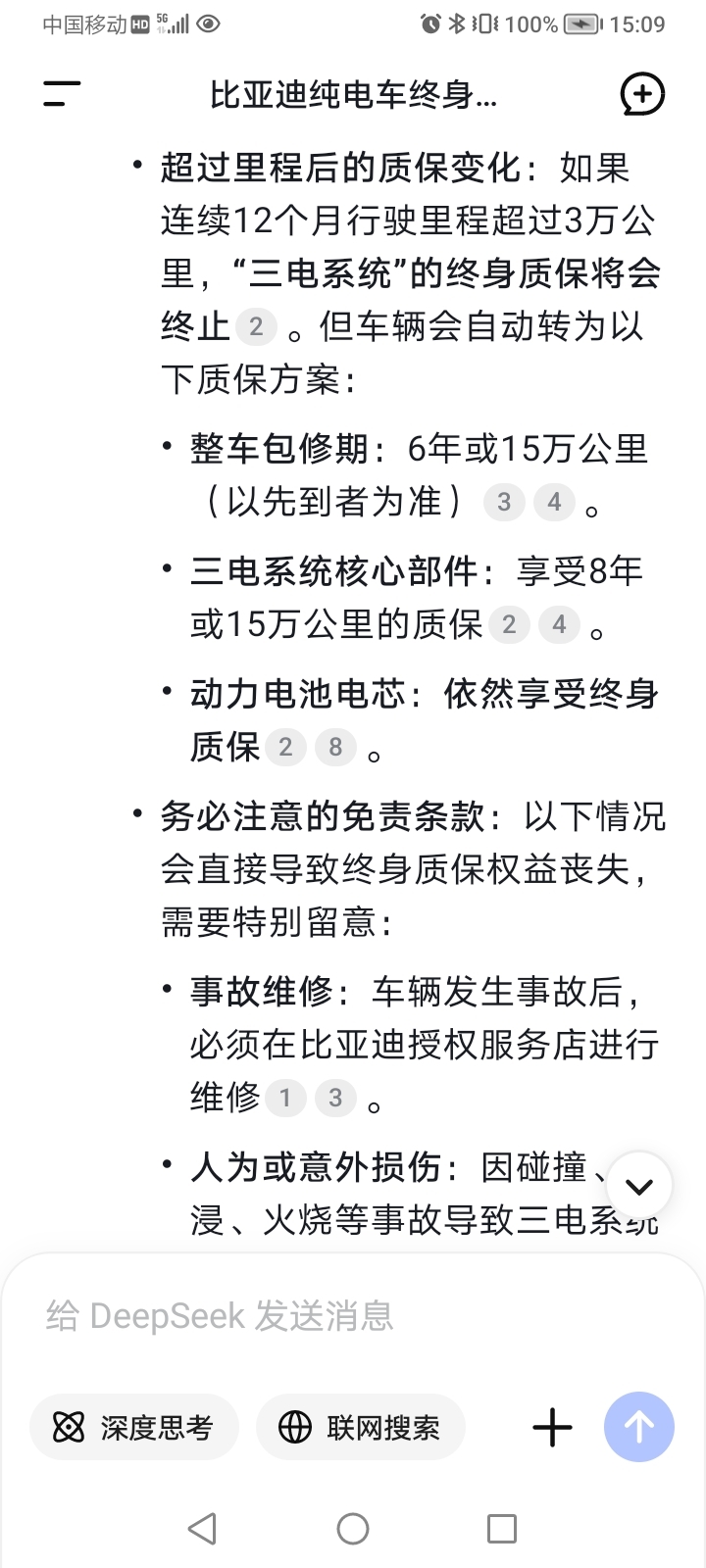Go back with system back button
The image size is (706, 1568).
(202, 1528)
